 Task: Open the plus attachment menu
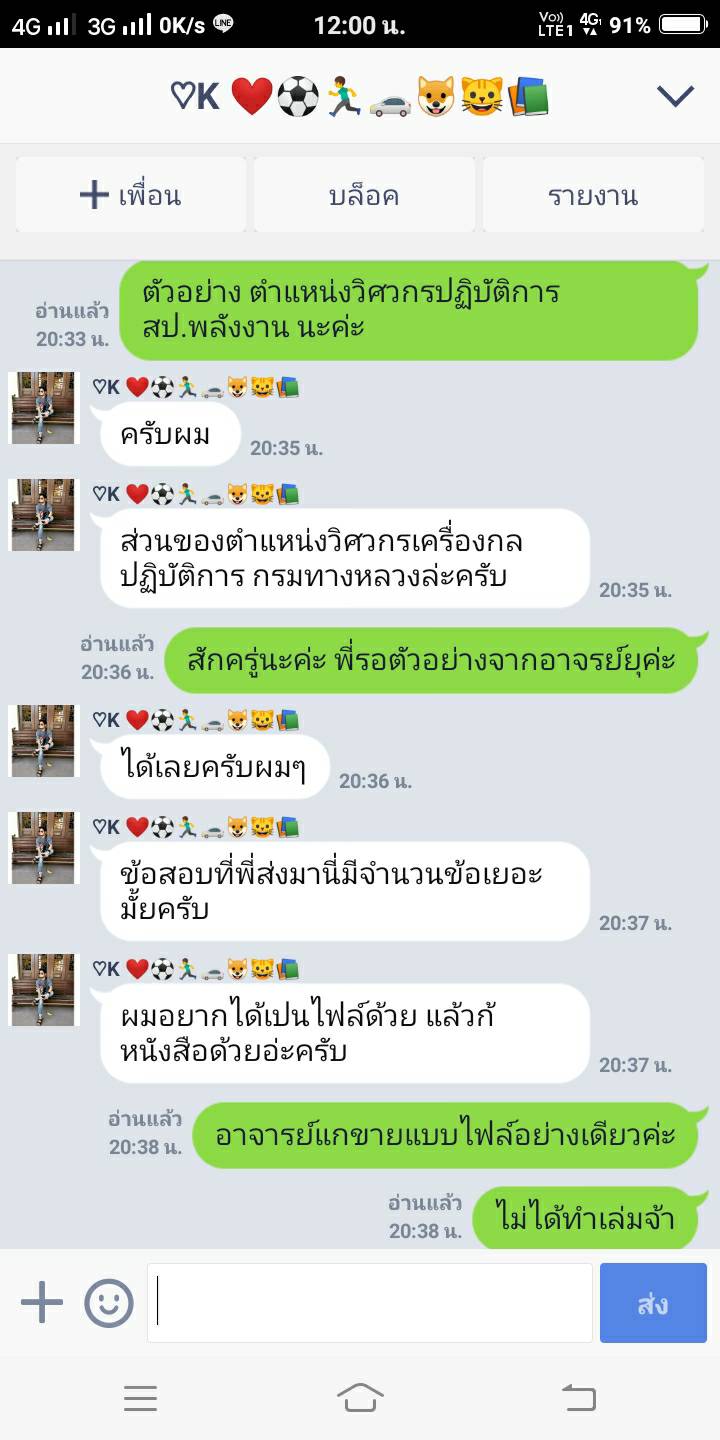coord(41,1303)
